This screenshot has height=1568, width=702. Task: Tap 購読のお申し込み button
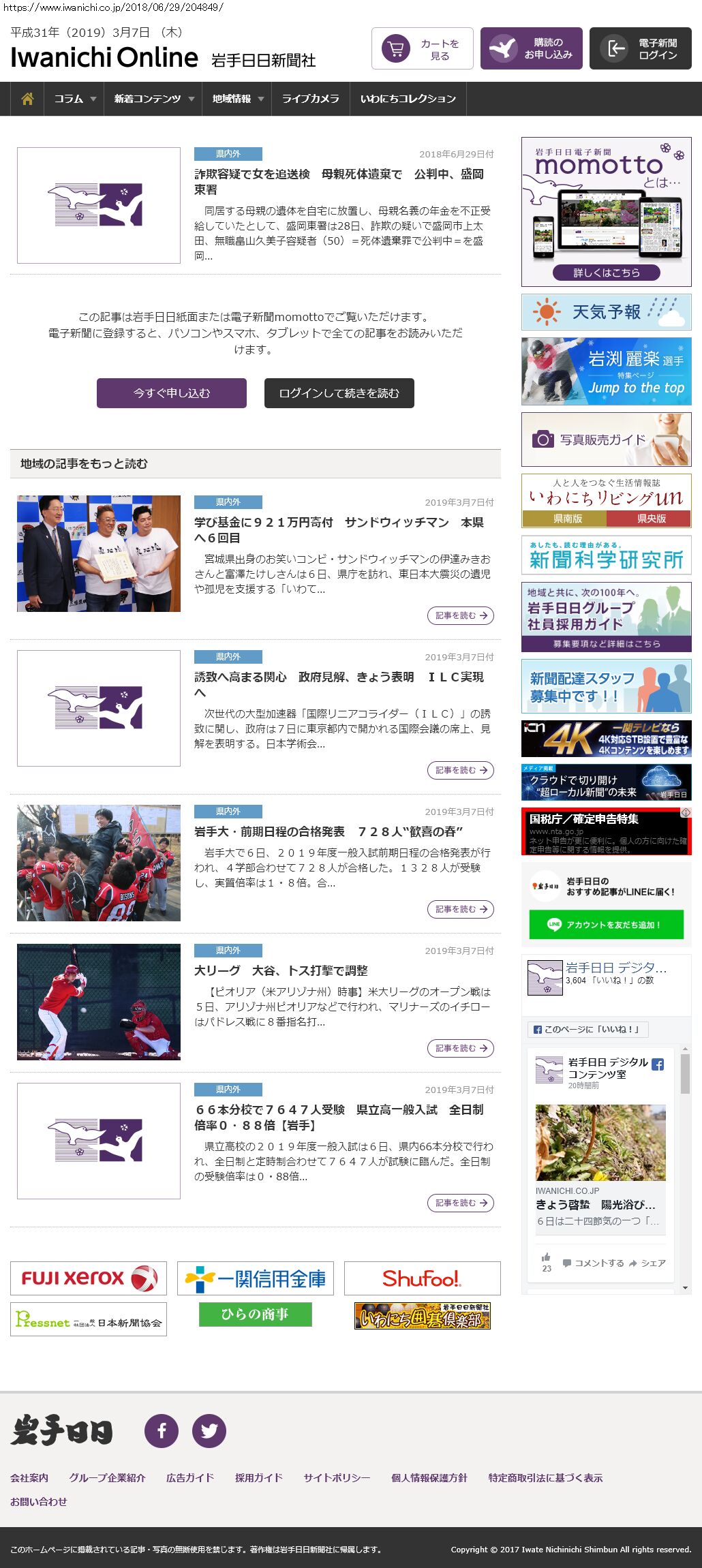[532, 49]
